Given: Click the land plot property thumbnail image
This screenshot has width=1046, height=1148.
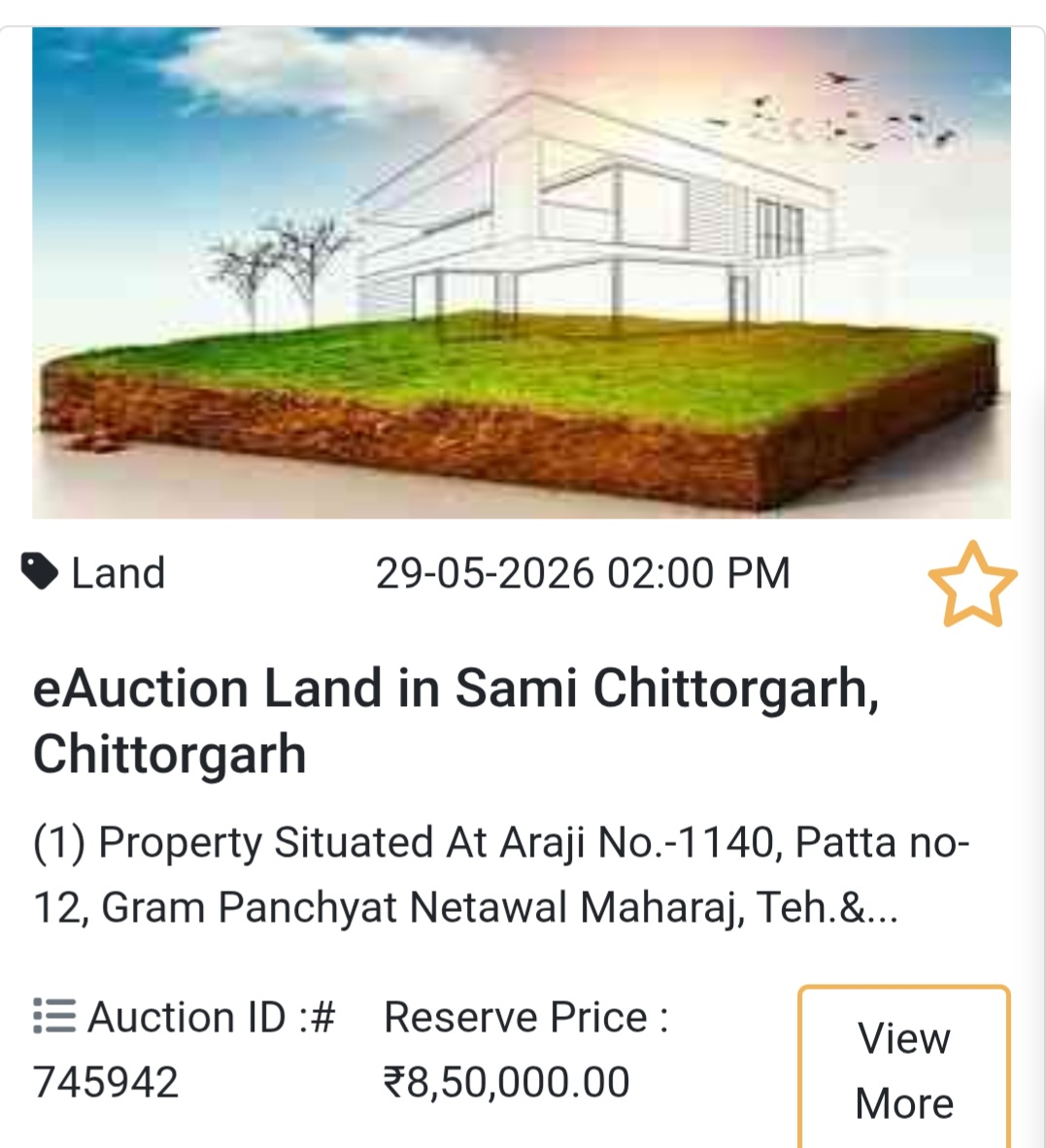Looking at the screenshot, I should click(523, 275).
